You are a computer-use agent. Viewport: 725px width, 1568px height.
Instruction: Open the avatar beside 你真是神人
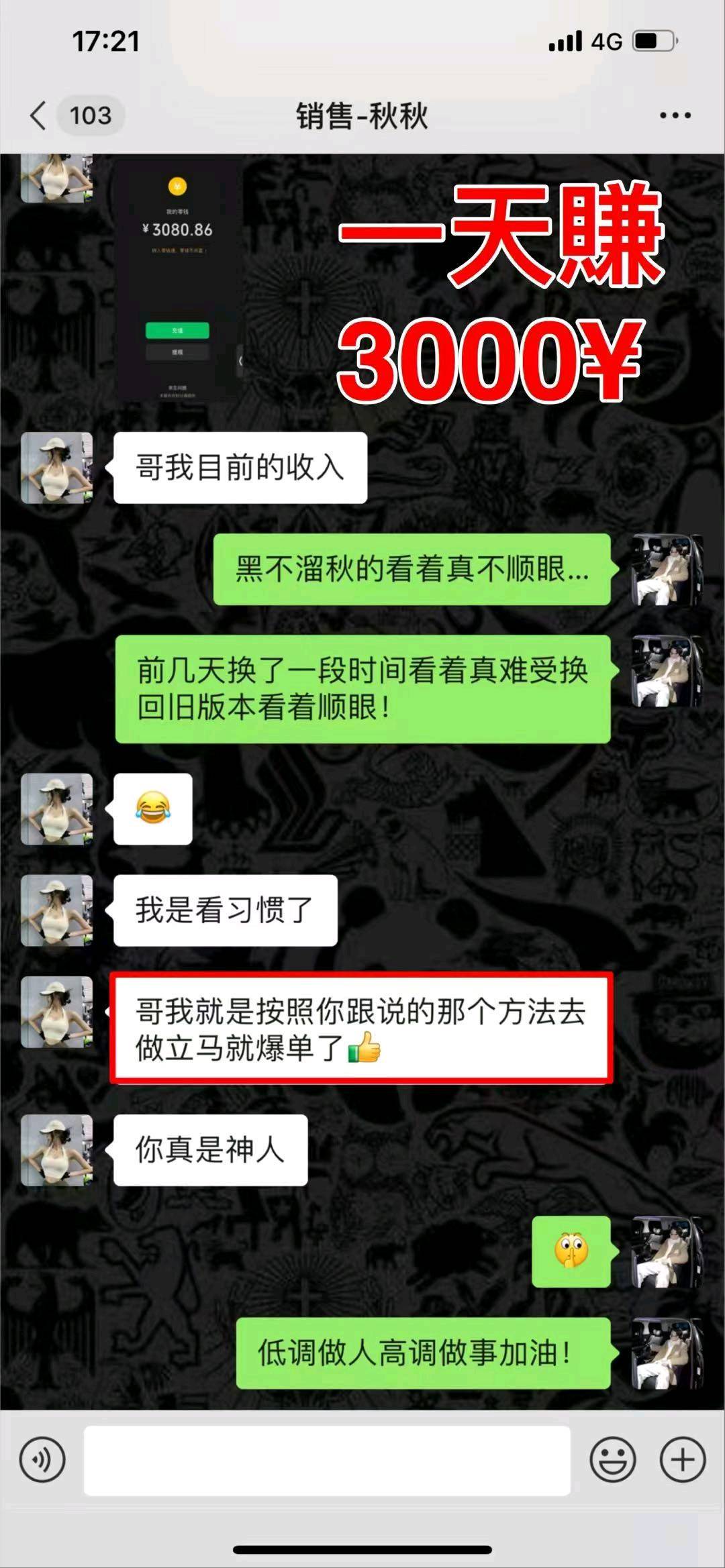57,1150
